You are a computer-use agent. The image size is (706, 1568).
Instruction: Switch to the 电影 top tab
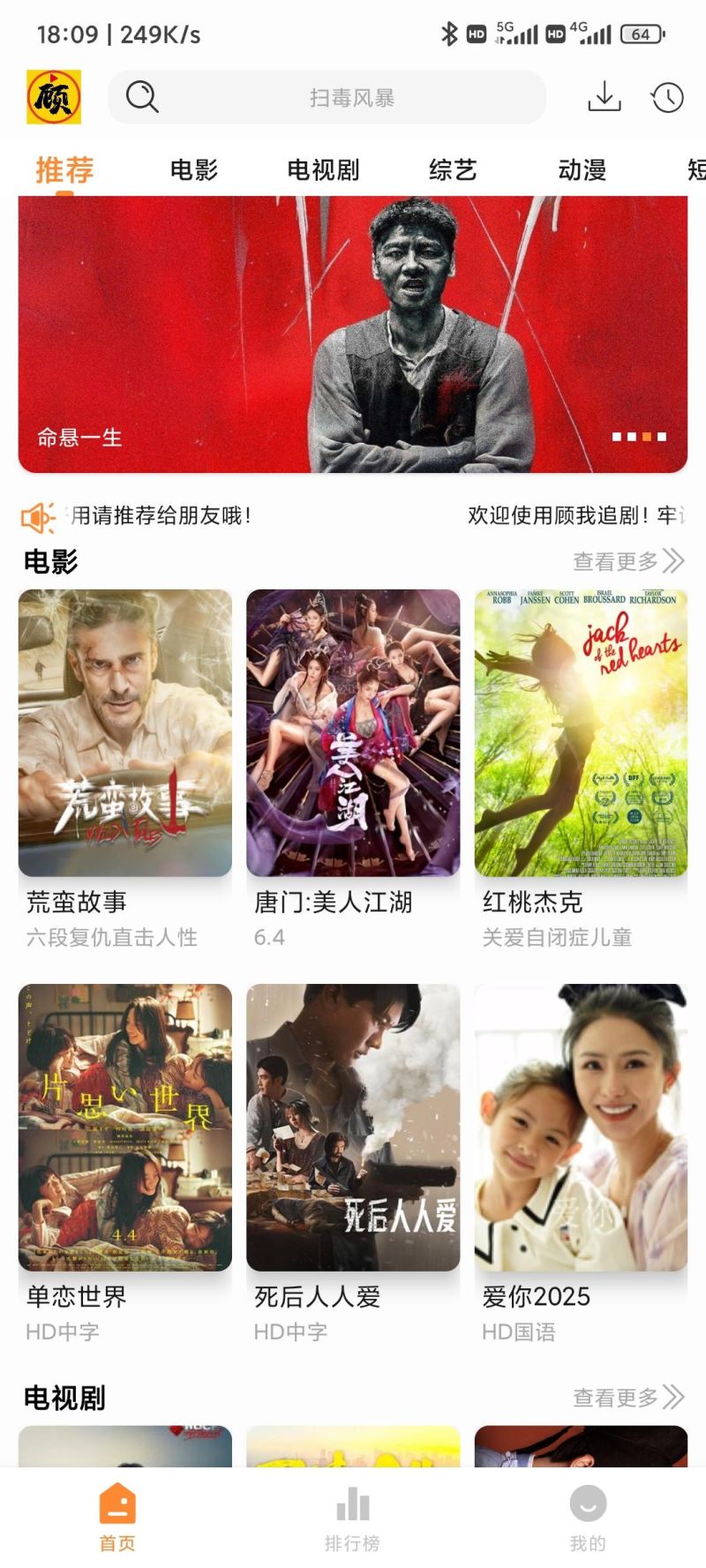(194, 169)
